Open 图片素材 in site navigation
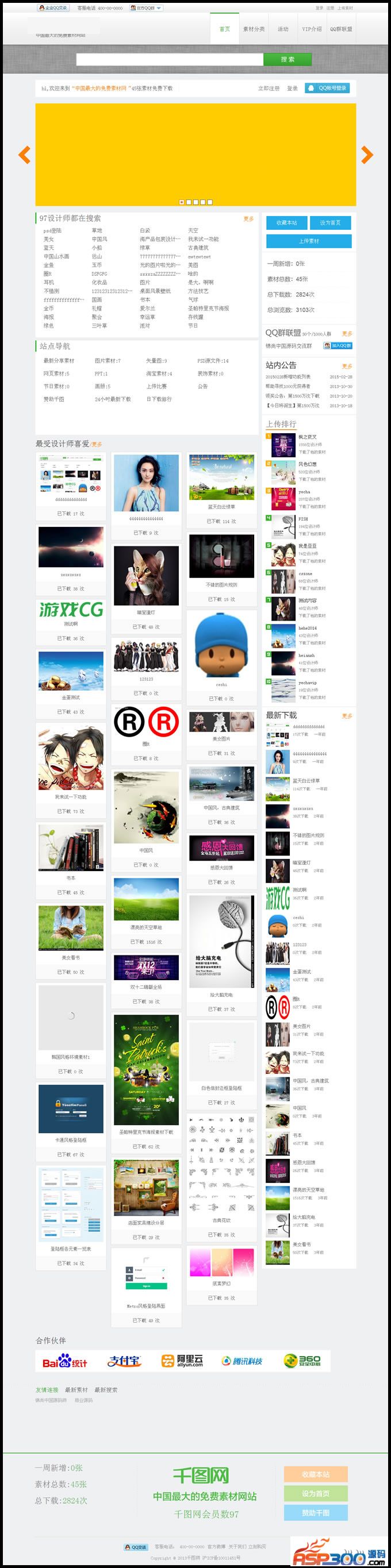 coord(108,361)
